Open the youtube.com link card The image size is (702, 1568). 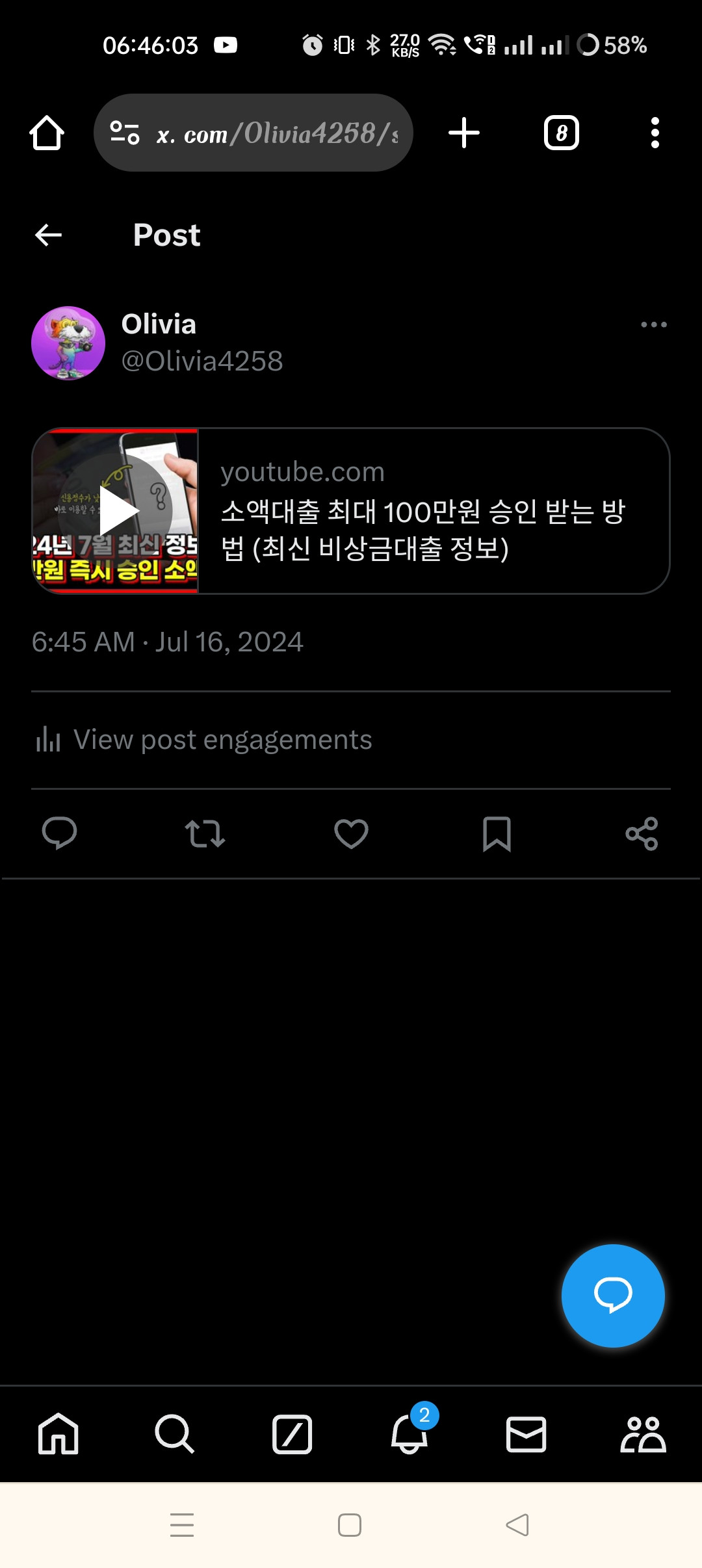click(x=351, y=511)
